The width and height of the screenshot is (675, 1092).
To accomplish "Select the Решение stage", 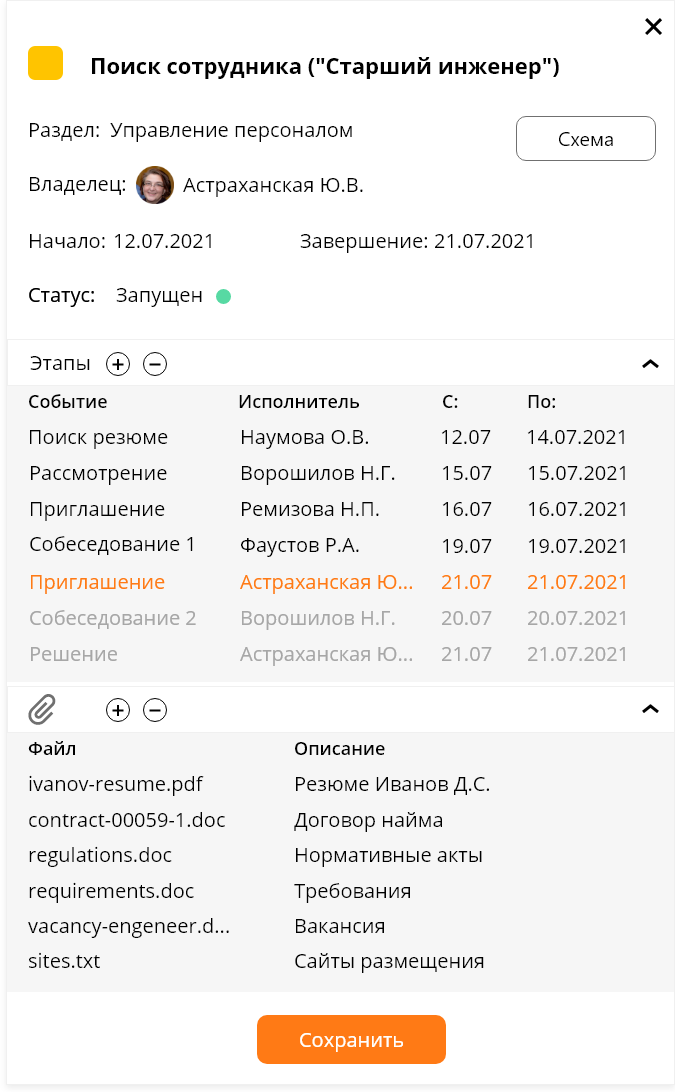I will pos(73,654).
